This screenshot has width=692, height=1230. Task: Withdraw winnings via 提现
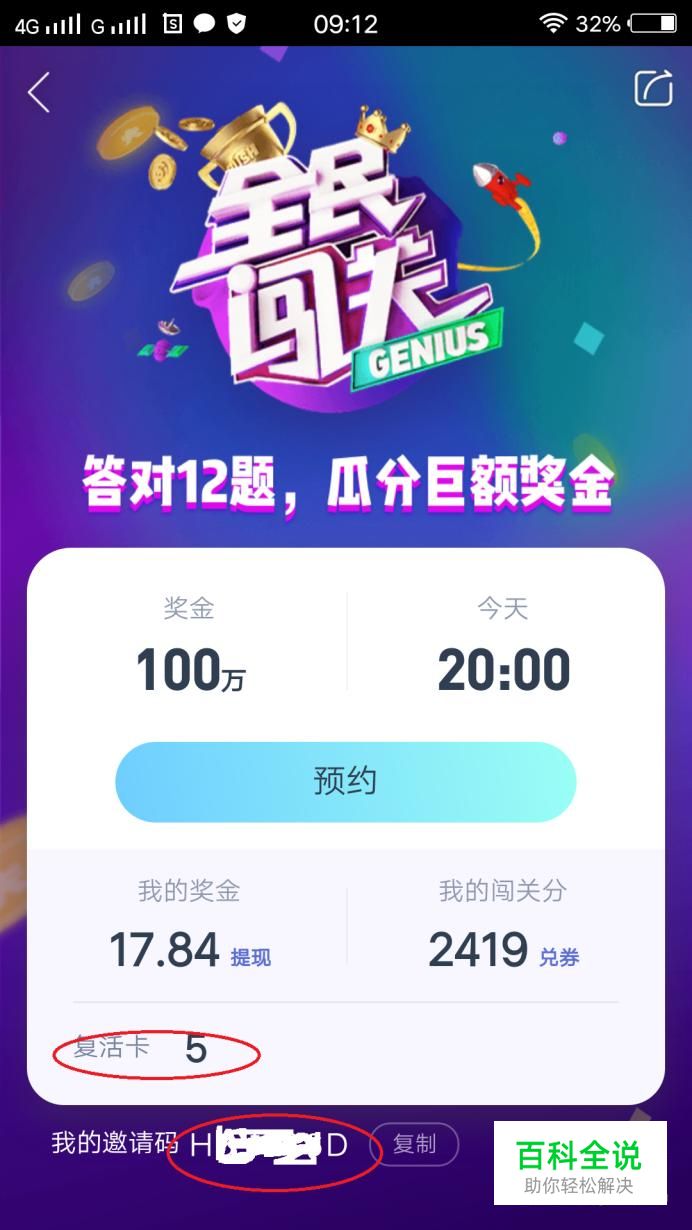pos(250,958)
